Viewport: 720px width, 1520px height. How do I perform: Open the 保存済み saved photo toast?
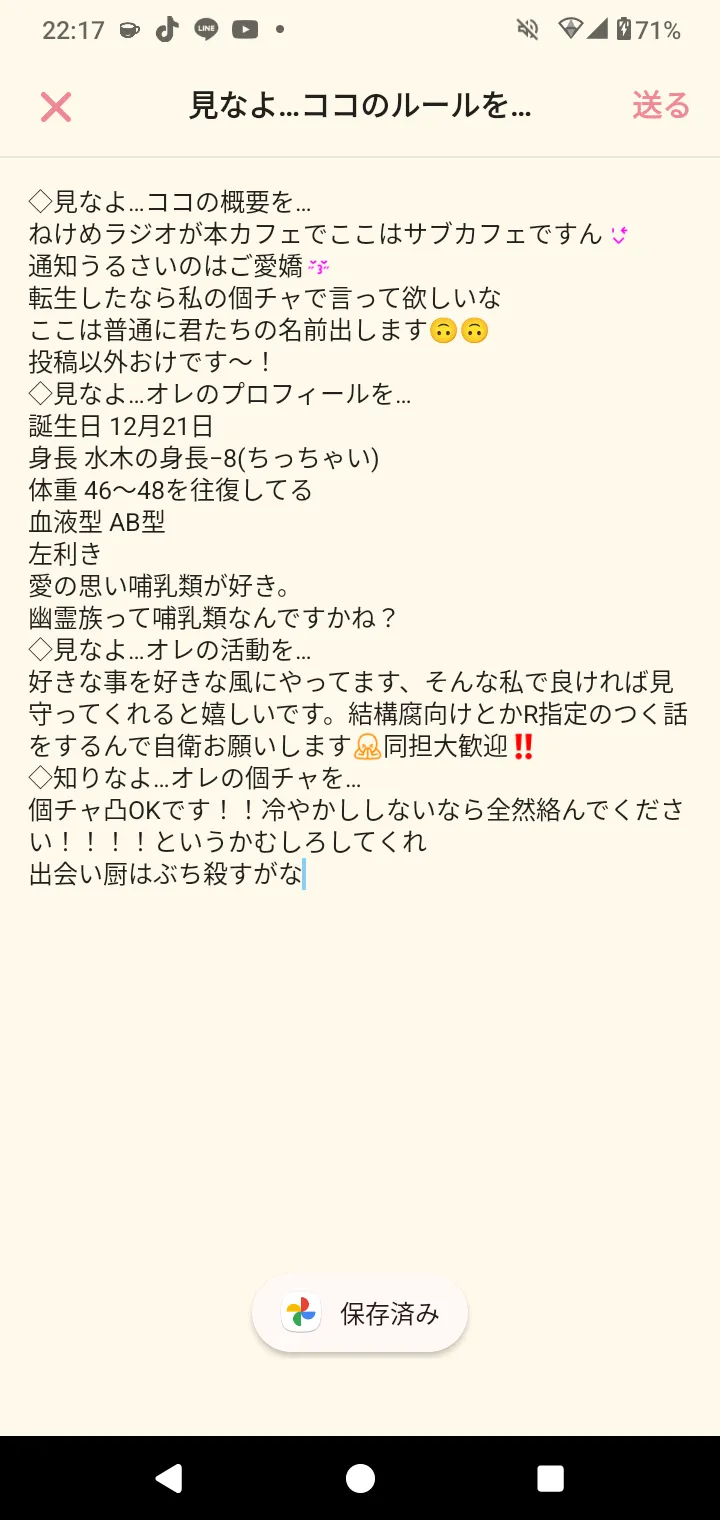click(360, 1313)
